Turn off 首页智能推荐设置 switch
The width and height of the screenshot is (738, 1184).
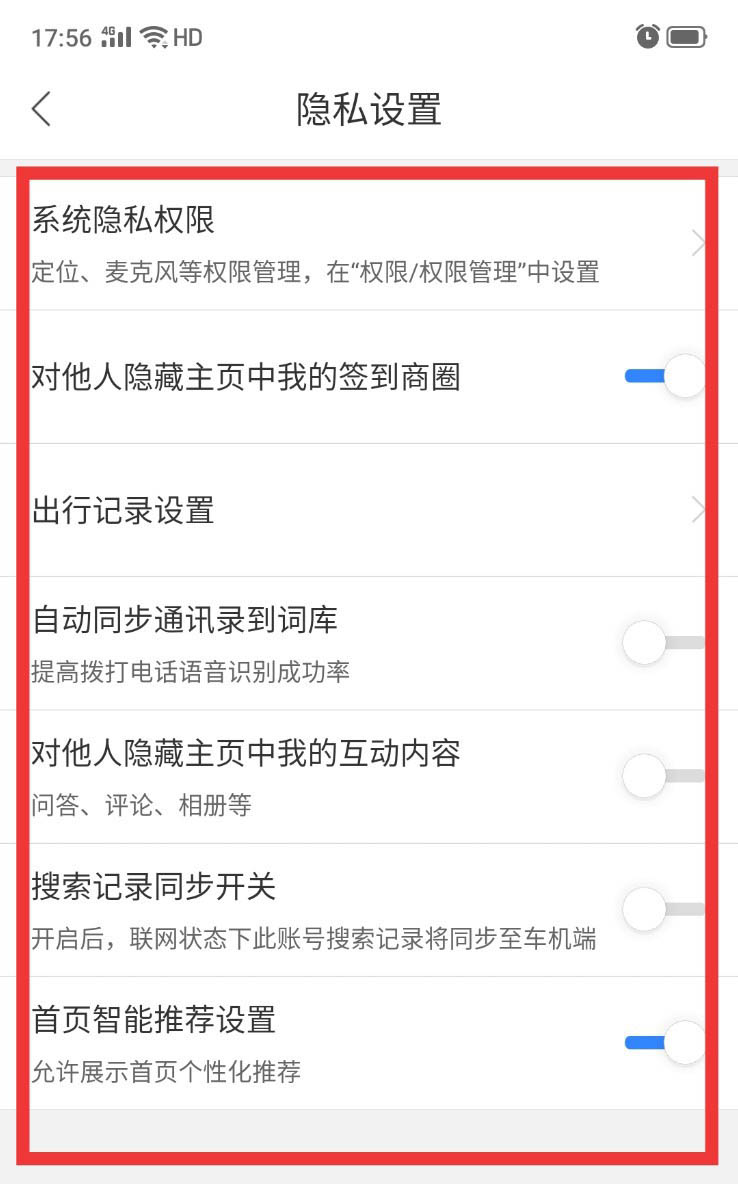(664, 1043)
